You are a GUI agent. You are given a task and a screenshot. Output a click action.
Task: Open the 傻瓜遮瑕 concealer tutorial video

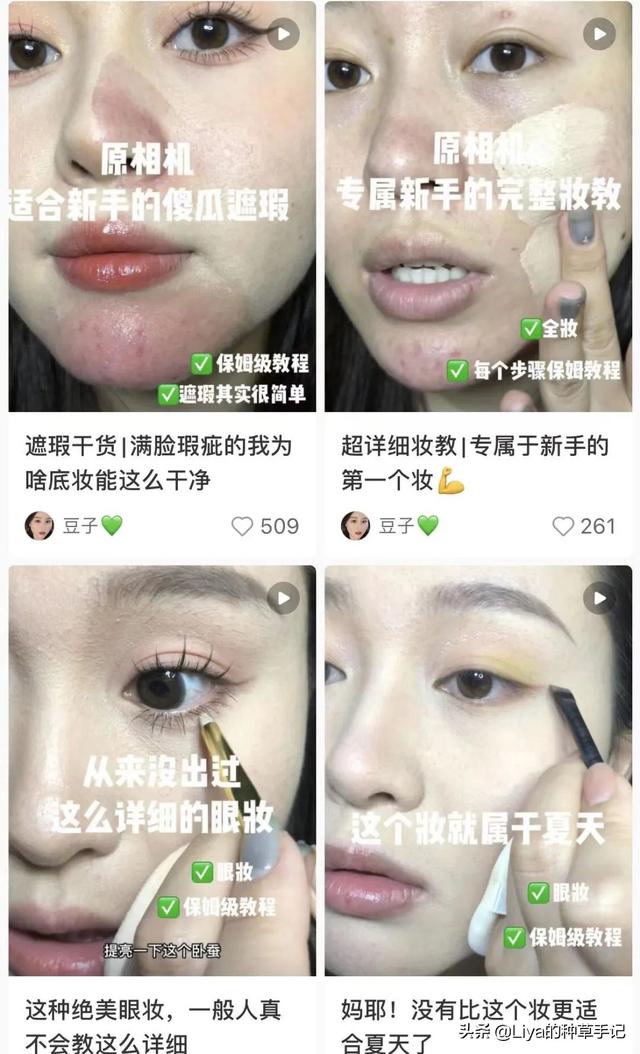click(x=162, y=205)
